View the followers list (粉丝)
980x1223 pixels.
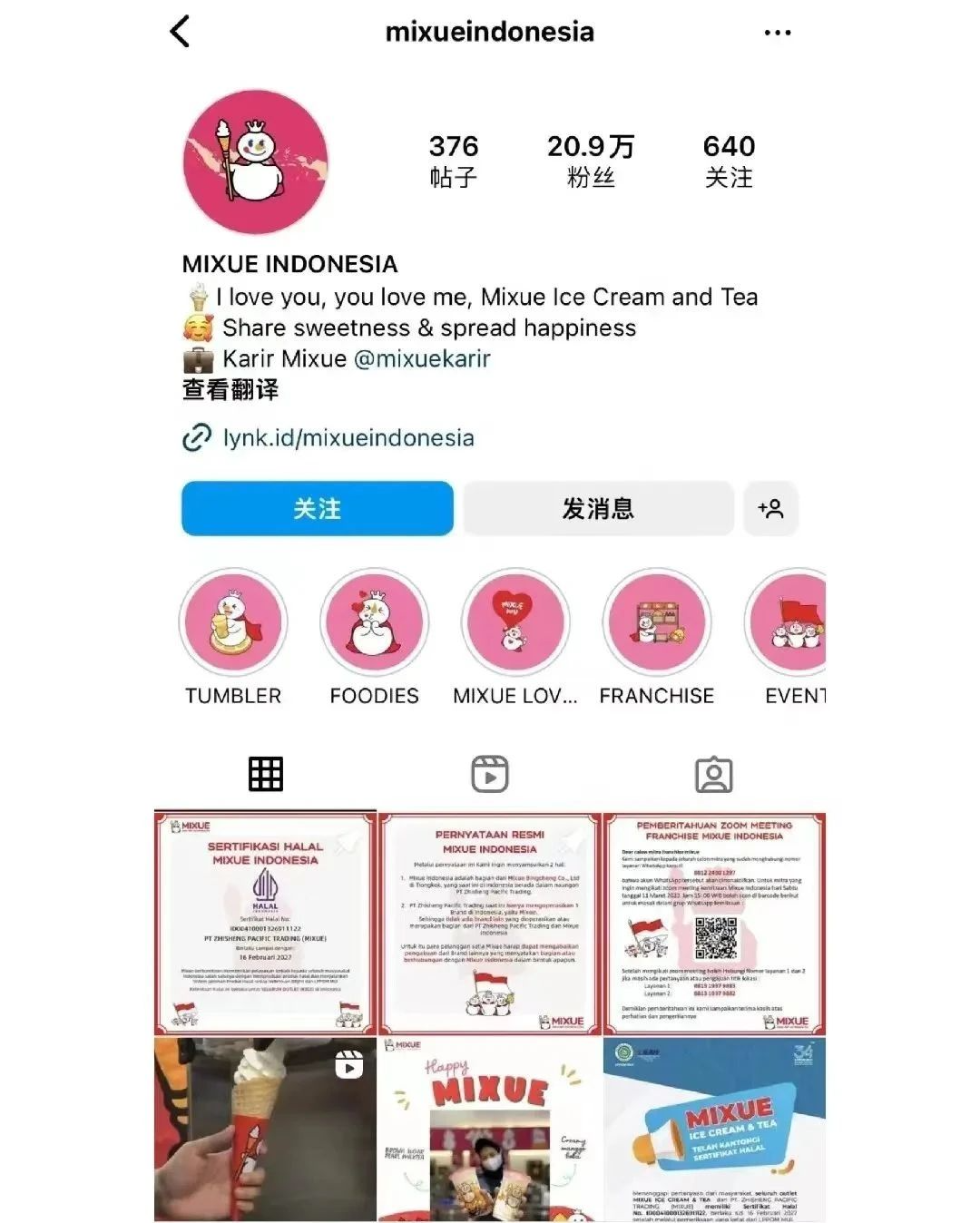pos(591,160)
